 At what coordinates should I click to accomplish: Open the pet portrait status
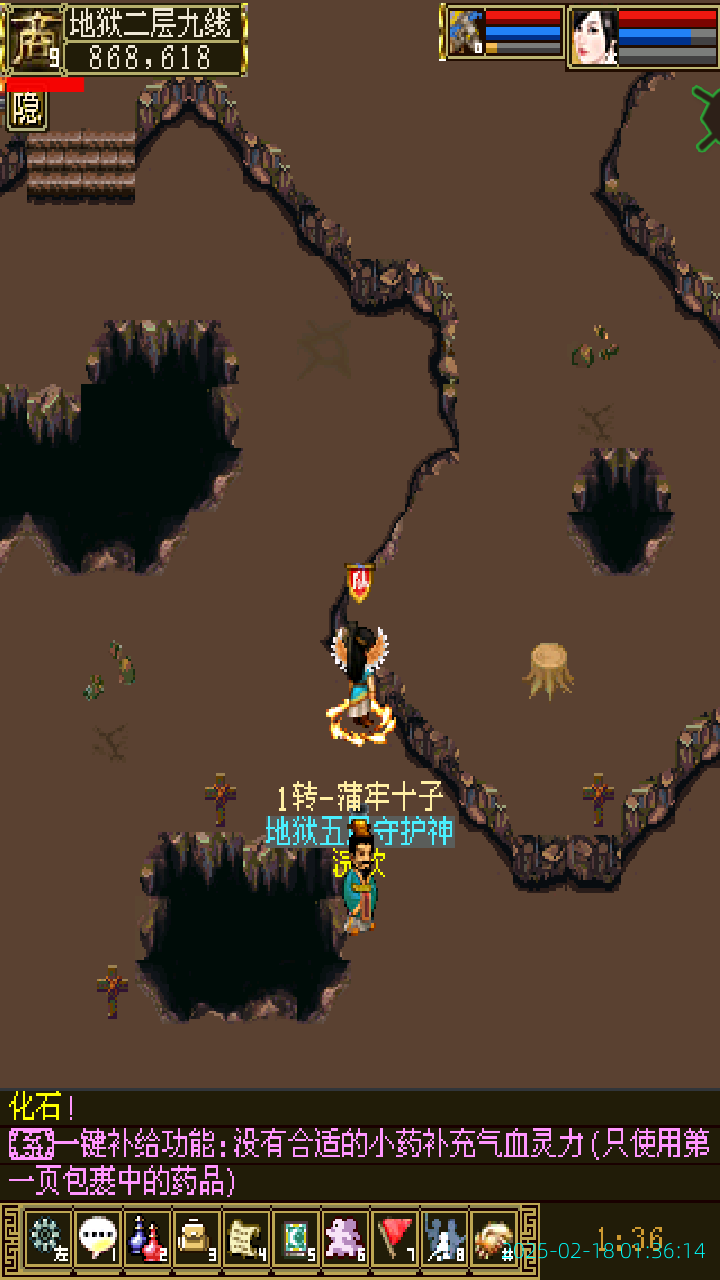466,33
